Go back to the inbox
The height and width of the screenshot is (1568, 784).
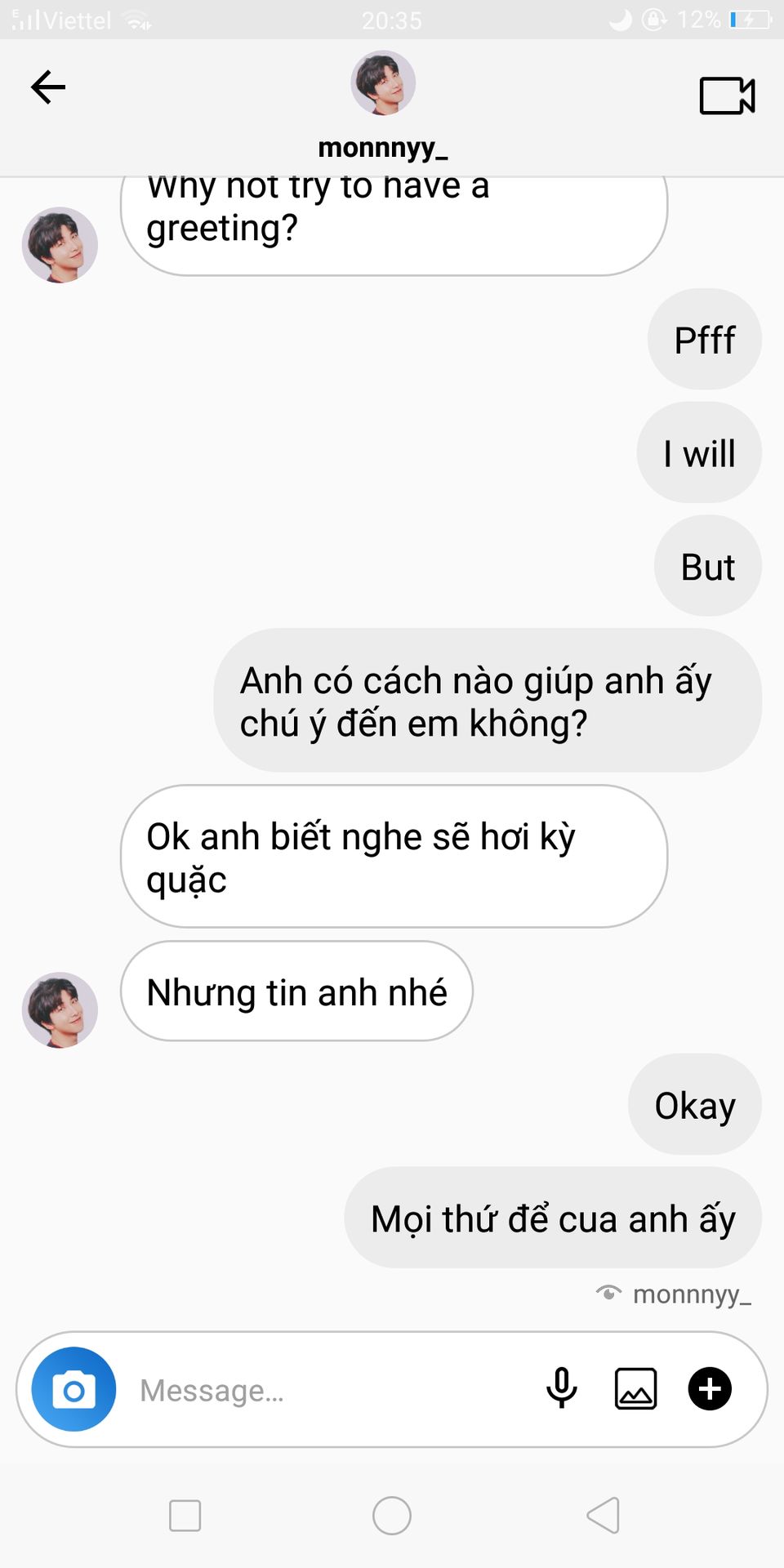(47, 87)
